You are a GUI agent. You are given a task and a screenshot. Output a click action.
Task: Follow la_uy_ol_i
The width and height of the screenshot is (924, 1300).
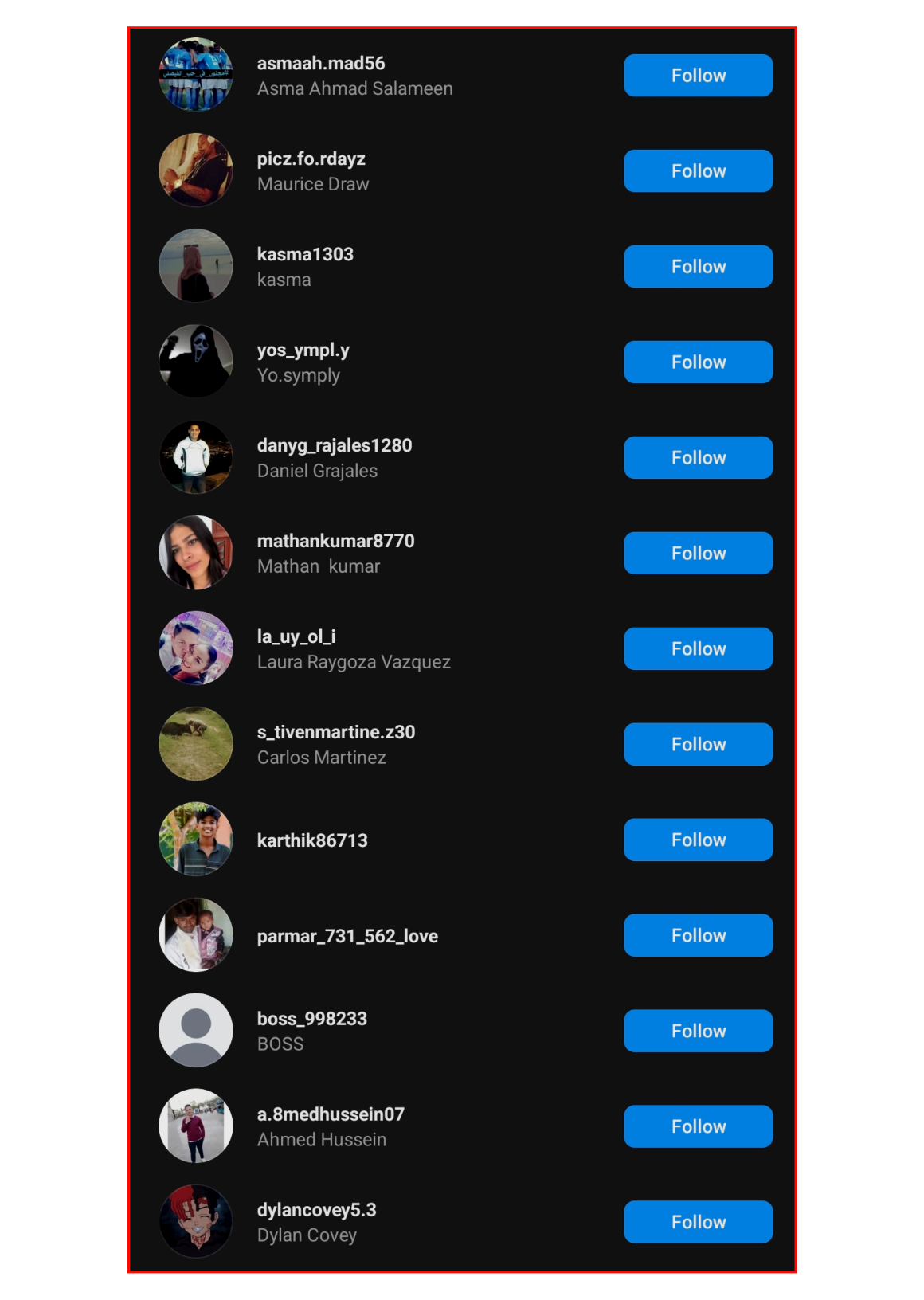click(698, 649)
